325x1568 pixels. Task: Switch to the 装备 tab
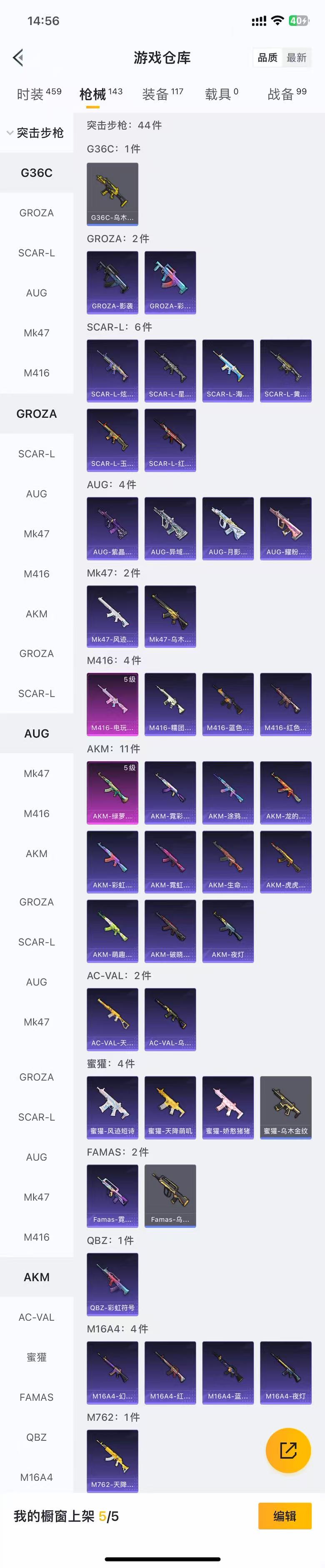(x=162, y=94)
